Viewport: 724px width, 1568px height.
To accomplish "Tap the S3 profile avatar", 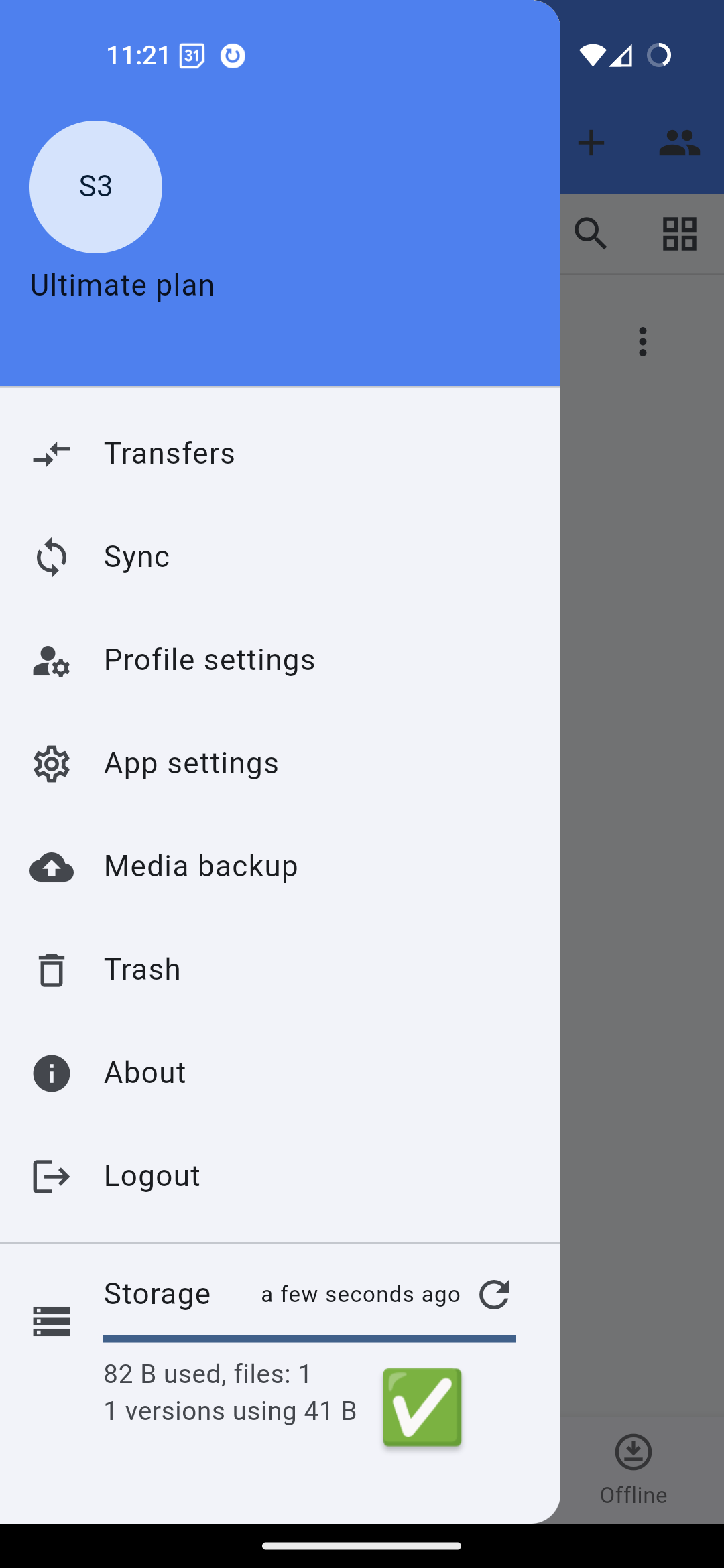I will [96, 187].
